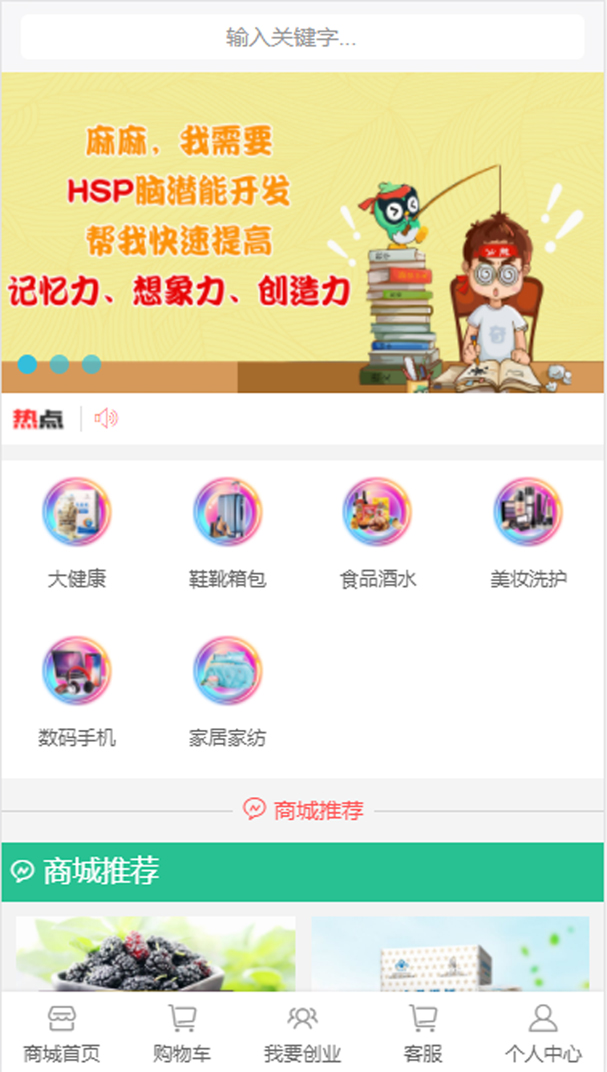Image resolution: width=607 pixels, height=1072 pixels.
Task: Go to the 个人中心 tab
Action: point(543,1033)
